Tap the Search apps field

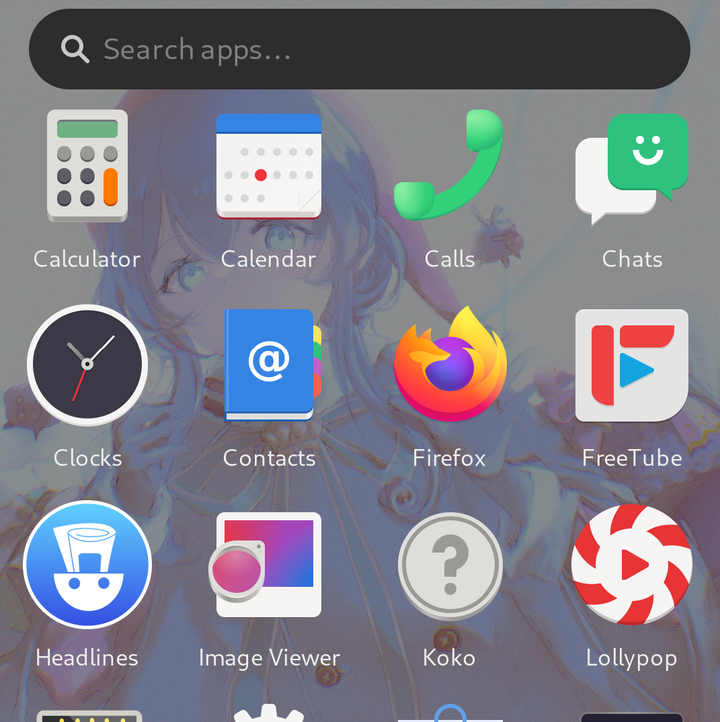pos(360,49)
